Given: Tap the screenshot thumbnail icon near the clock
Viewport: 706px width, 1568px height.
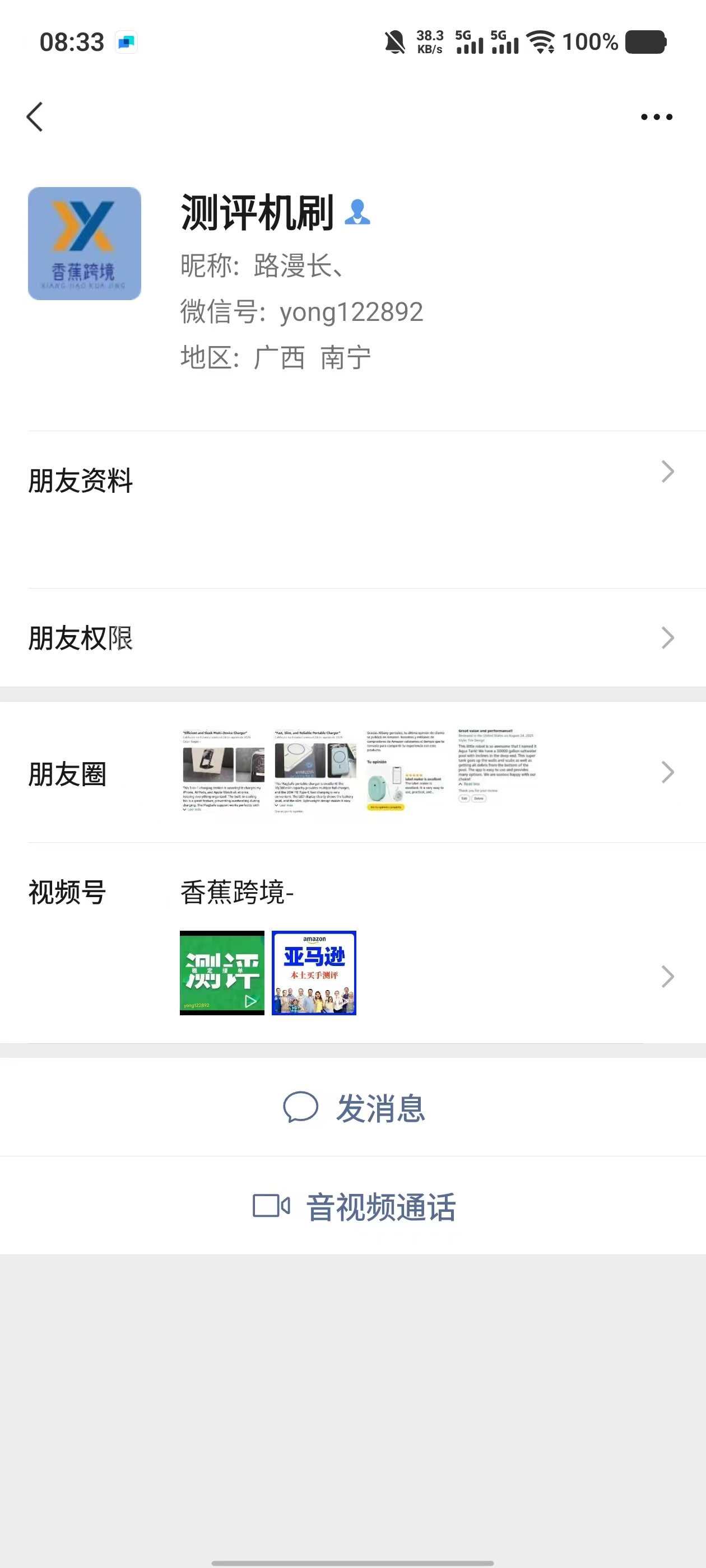Looking at the screenshot, I should [x=126, y=41].
